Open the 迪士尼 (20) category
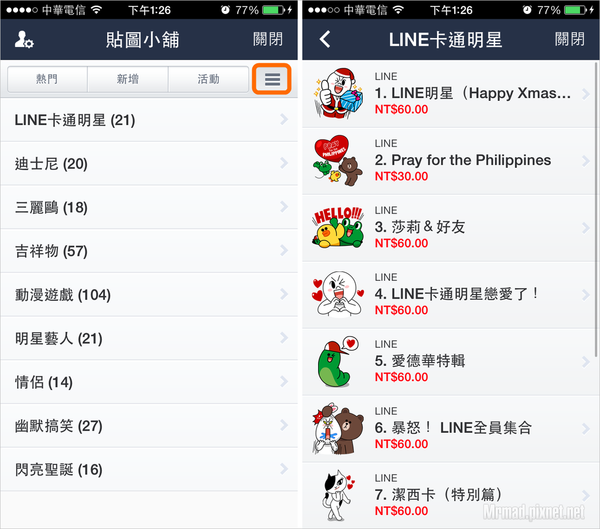600x529 pixels. [x=148, y=164]
